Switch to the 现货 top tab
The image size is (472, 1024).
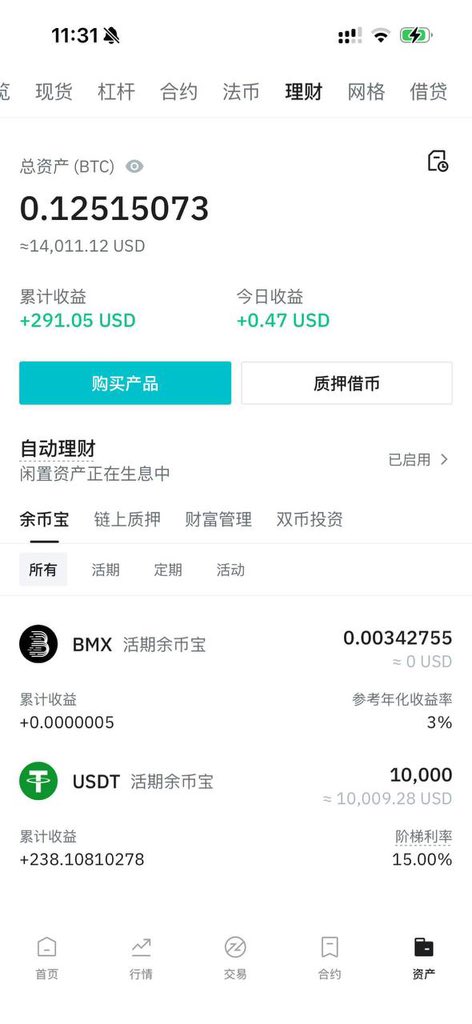coord(54,91)
